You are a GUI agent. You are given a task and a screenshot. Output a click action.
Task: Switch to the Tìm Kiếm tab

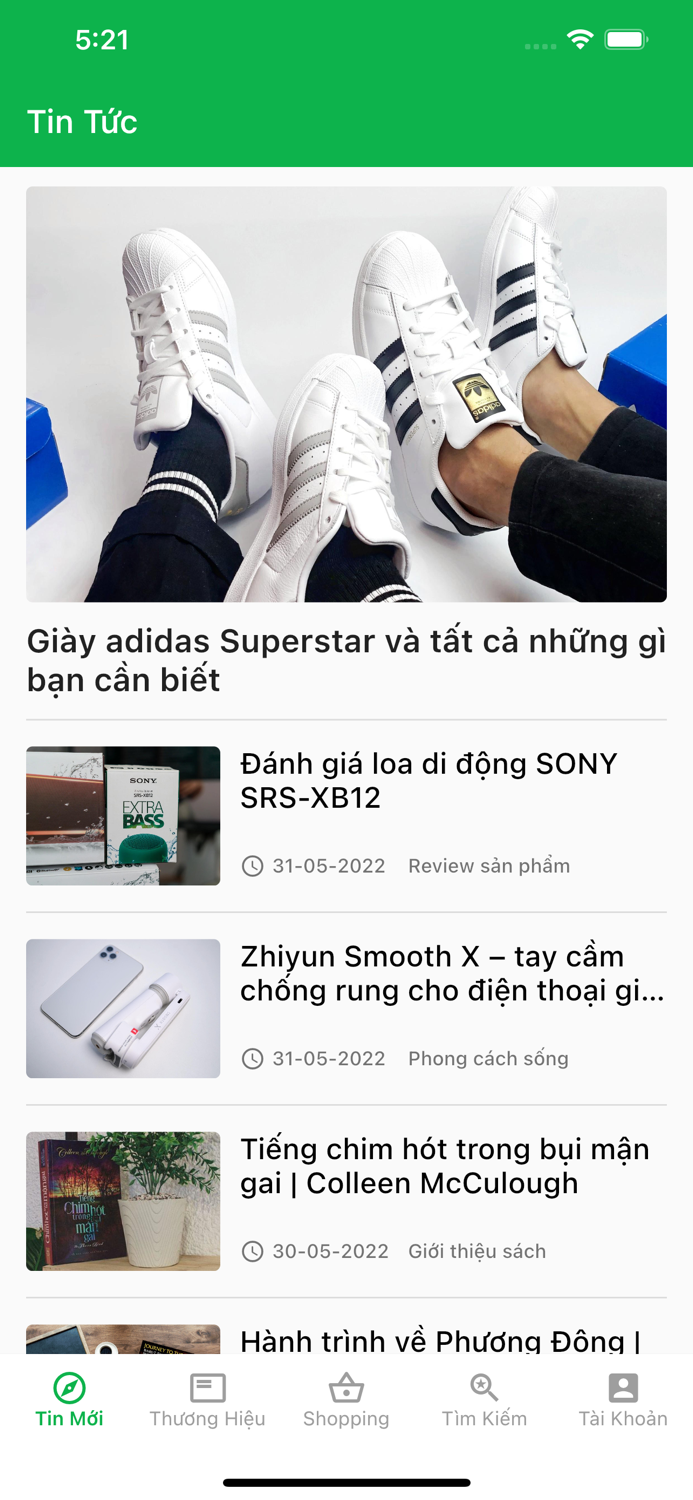point(484,1400)
